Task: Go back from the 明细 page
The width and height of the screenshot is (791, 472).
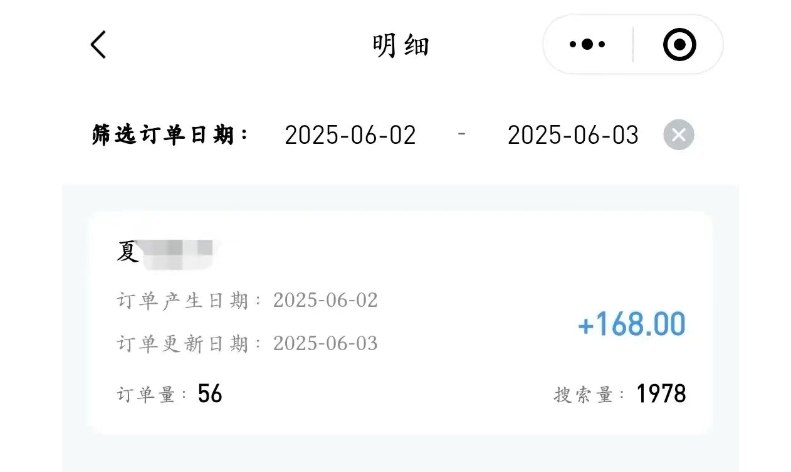Action: point(98,45)
